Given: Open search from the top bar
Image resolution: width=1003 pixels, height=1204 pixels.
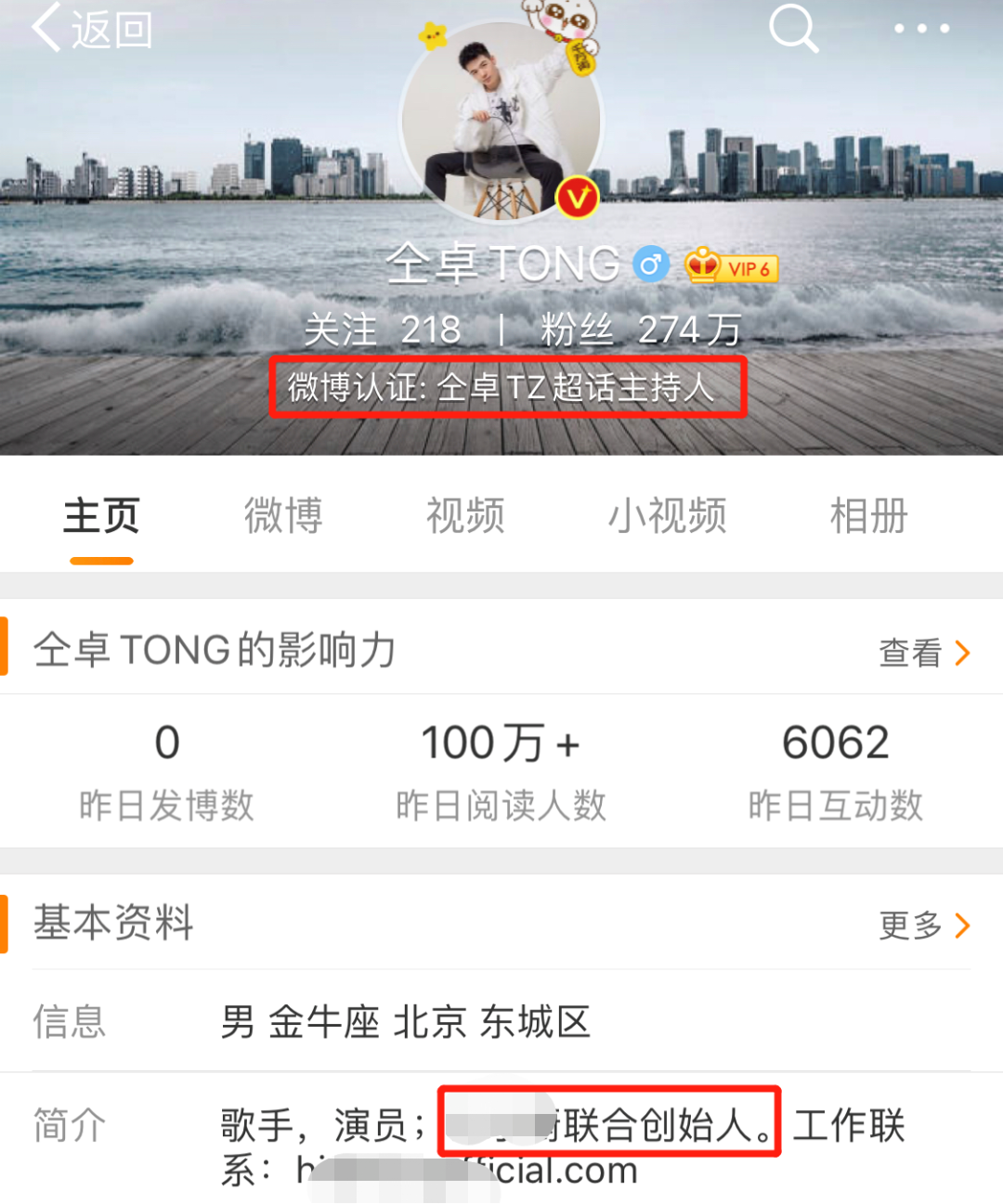Looking at the screenshot, I should (x=792, y=30).
